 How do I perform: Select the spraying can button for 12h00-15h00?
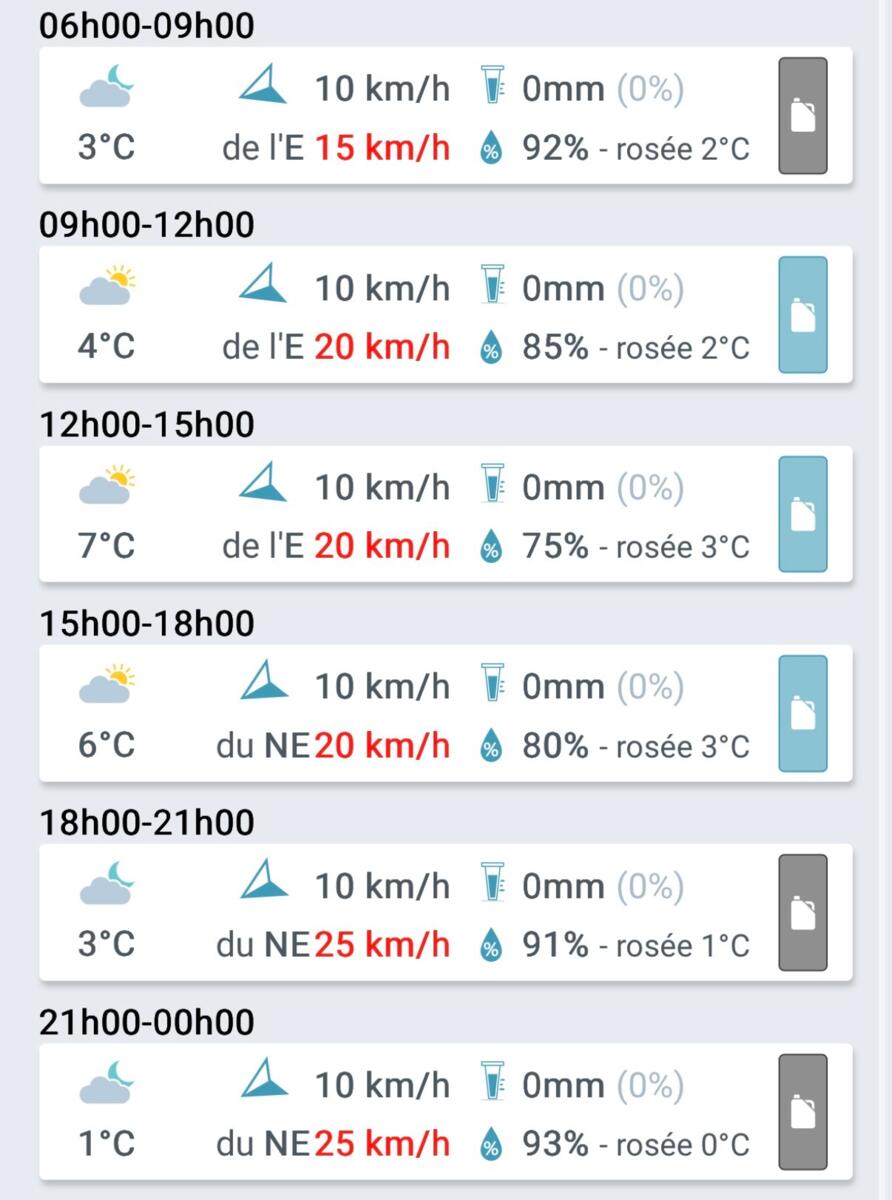(803, 514)
